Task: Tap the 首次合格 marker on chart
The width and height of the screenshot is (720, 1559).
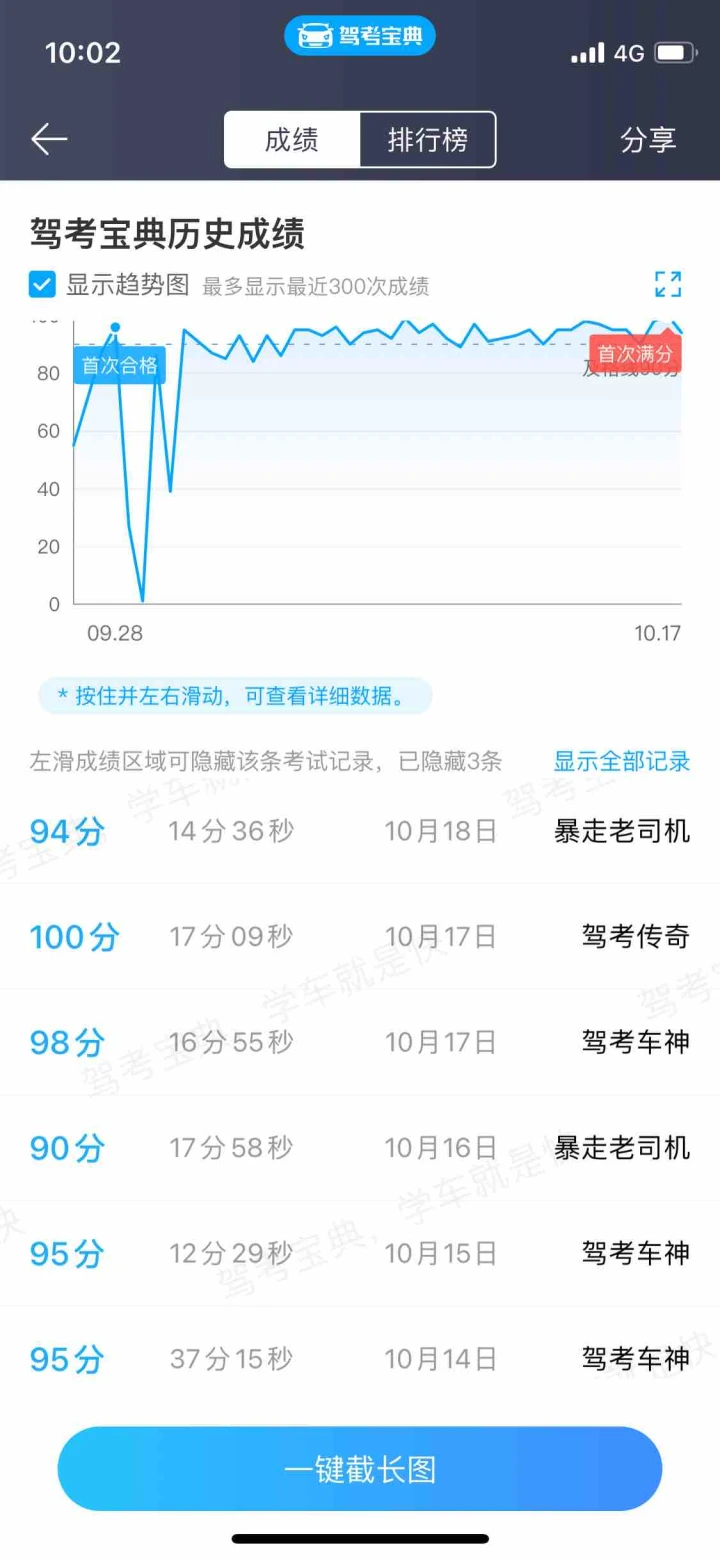Action: point(120,365)
